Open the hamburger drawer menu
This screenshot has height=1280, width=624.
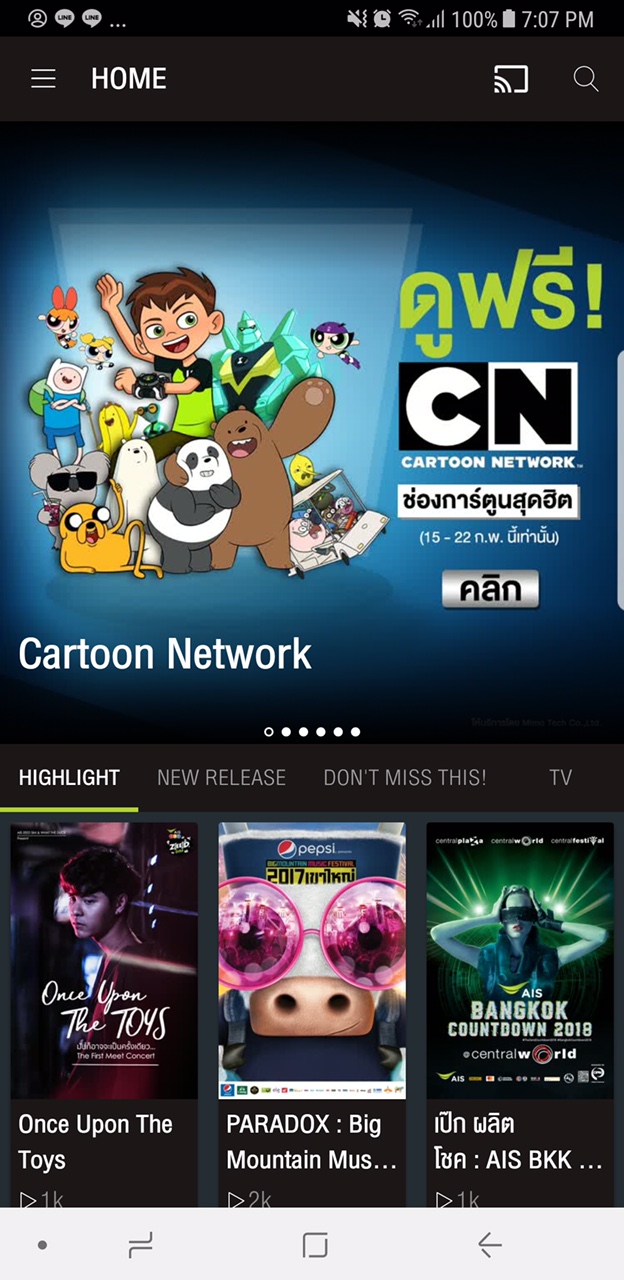(x=43, y=79)
